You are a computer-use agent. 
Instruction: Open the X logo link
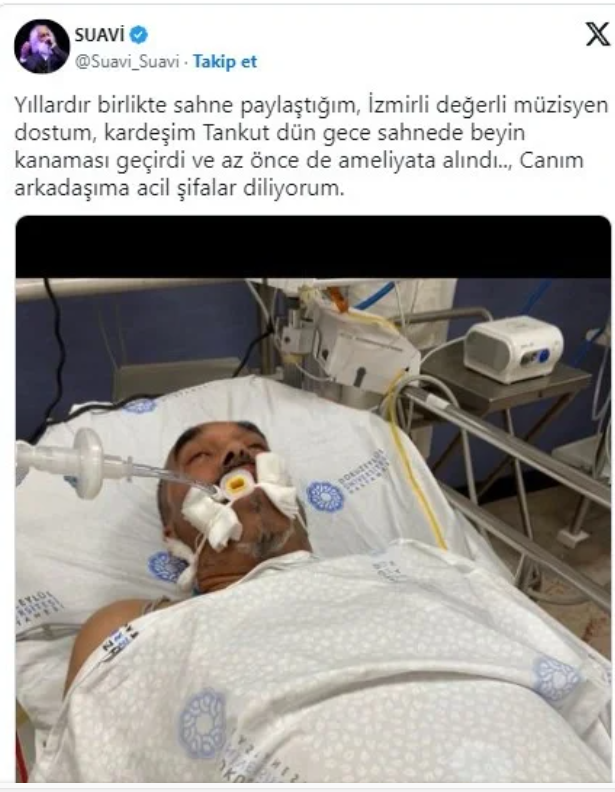coord(596,36)
